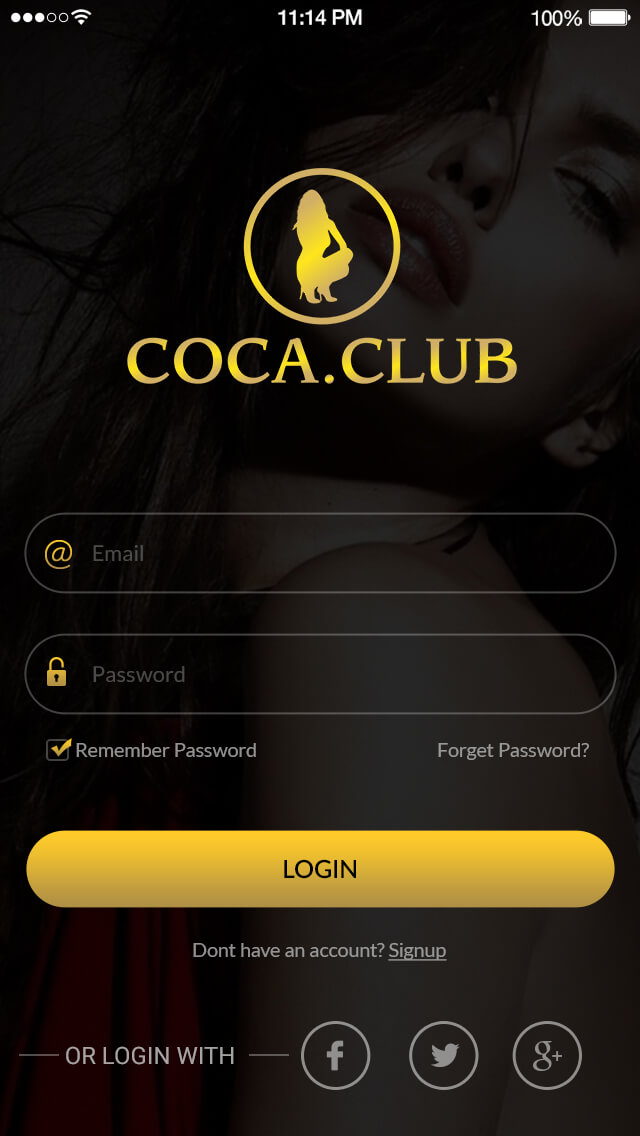Tap the yellow LOGIN button
Screen dimensions: 640x1136
[320, 868]
